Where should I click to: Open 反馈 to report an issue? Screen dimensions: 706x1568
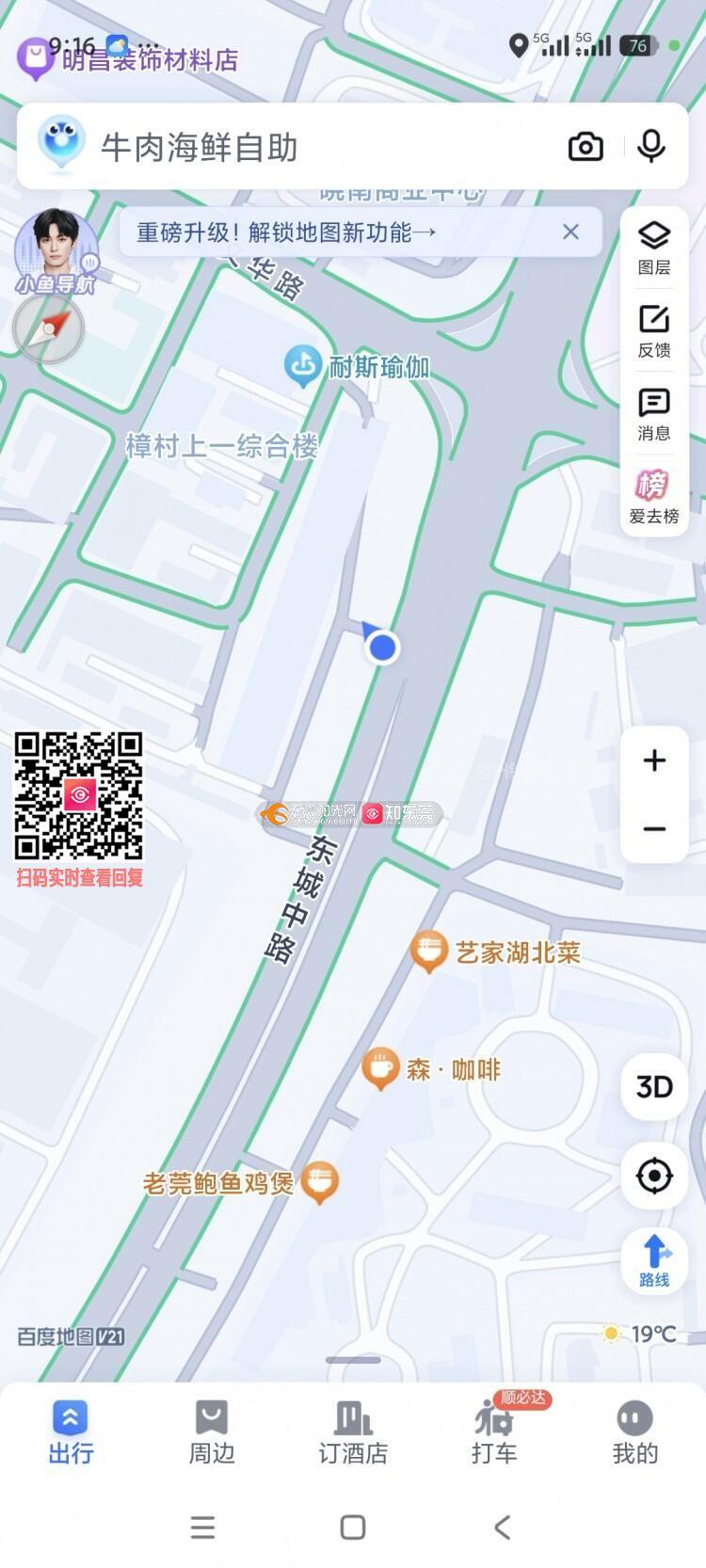(654, 330)
